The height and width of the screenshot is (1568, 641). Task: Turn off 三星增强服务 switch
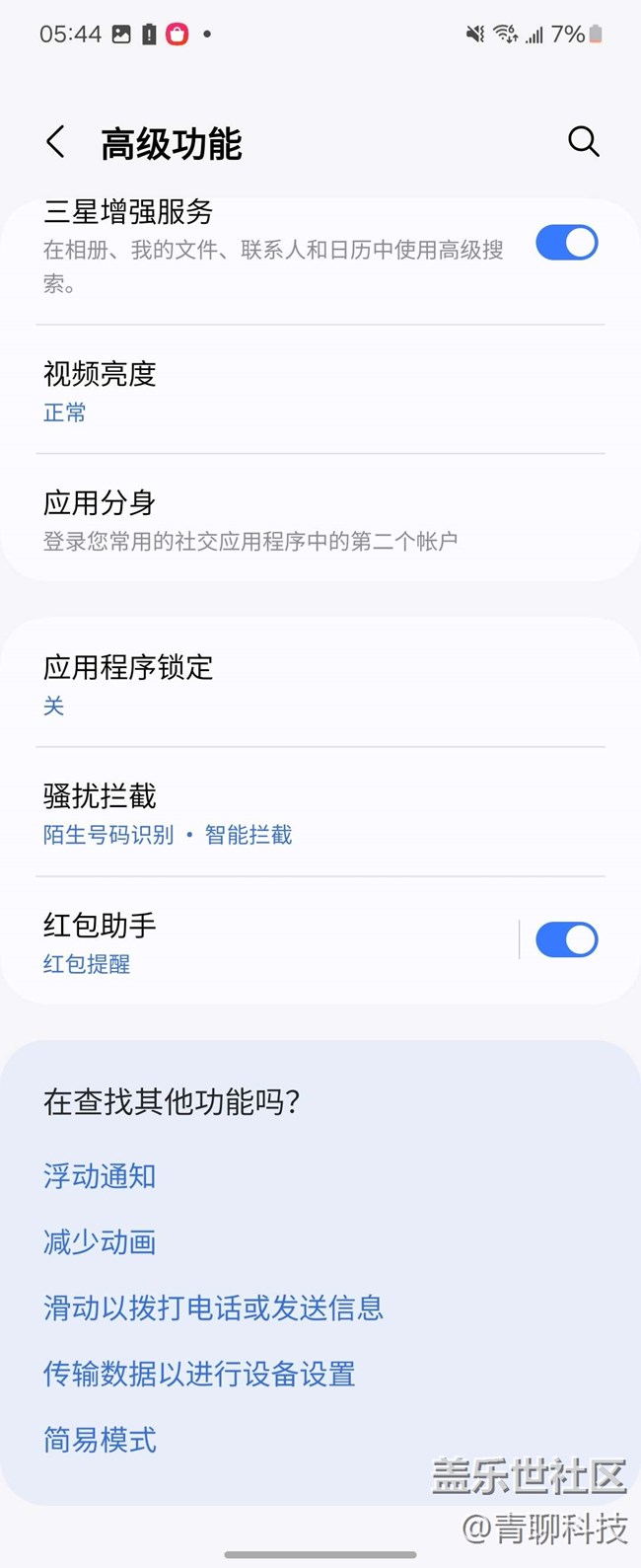point(566,243)
